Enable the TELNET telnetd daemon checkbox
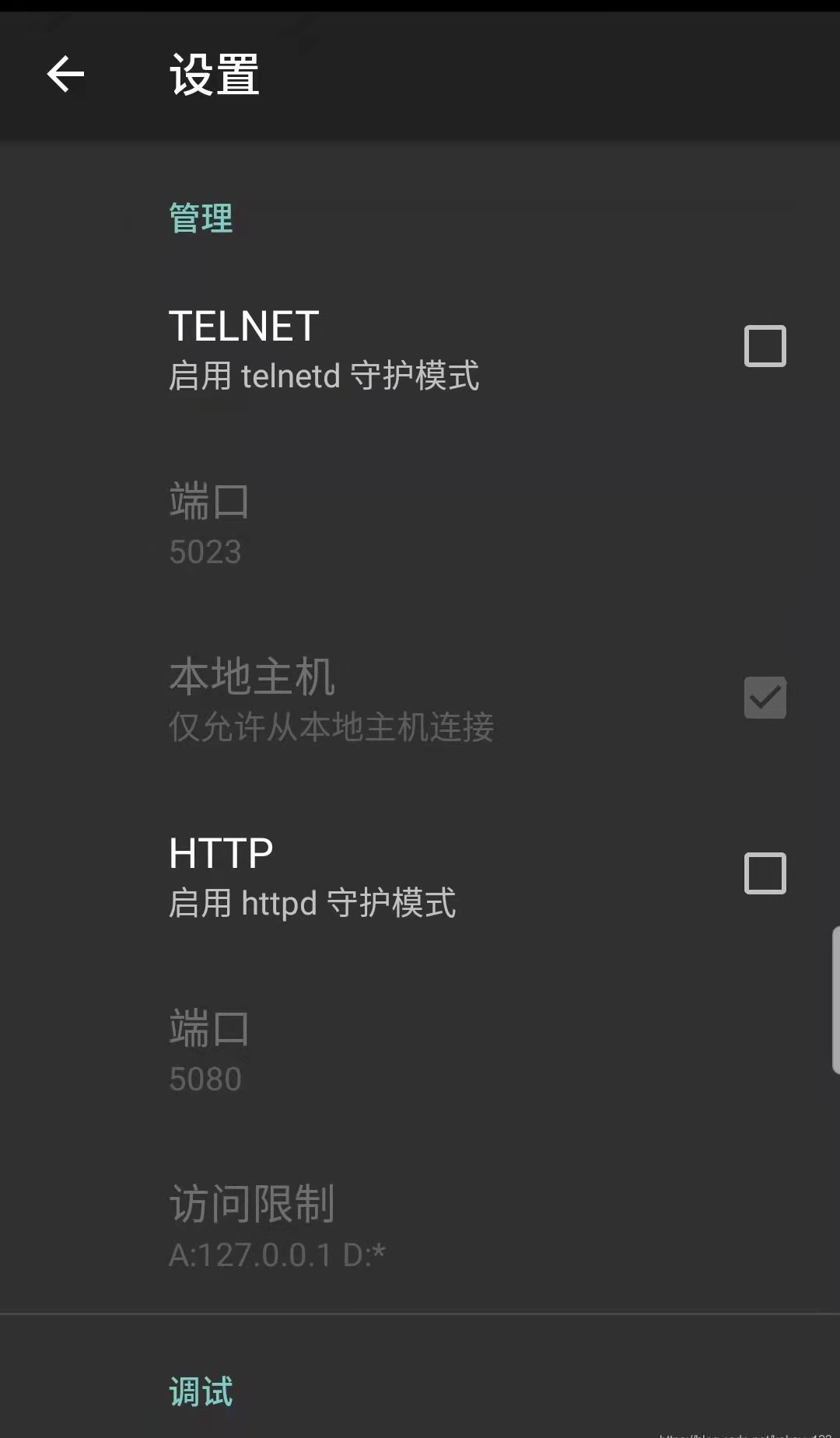This screenshot has width=840, height=1438. click(765, 346)
